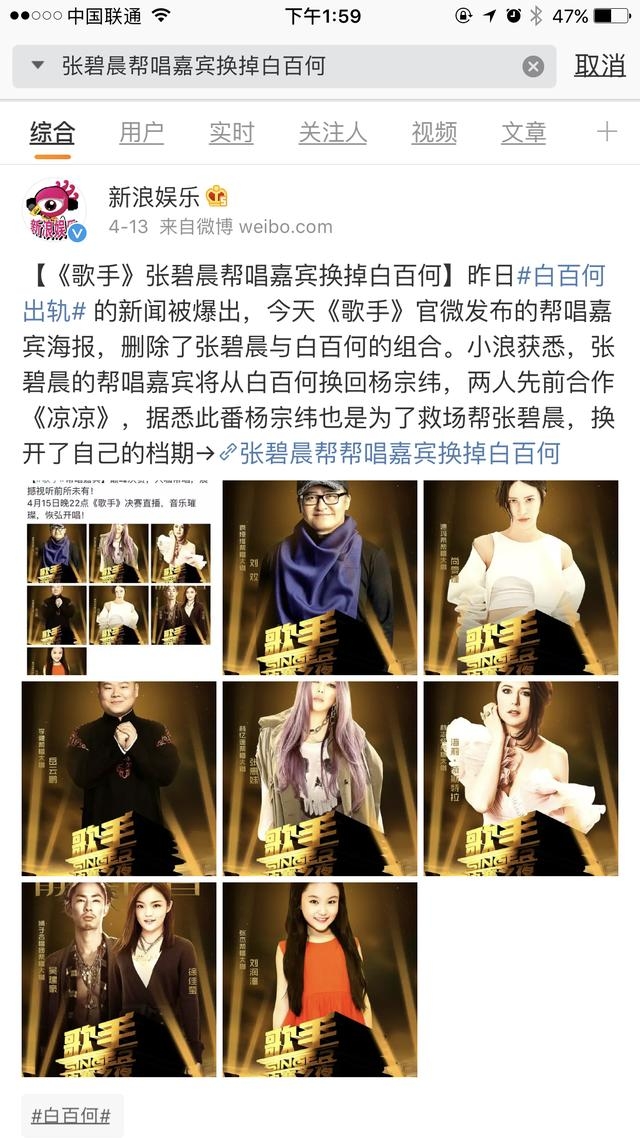View the first image with poster collage
This screenshot has height=1138, width=640.
coord(119,577)
